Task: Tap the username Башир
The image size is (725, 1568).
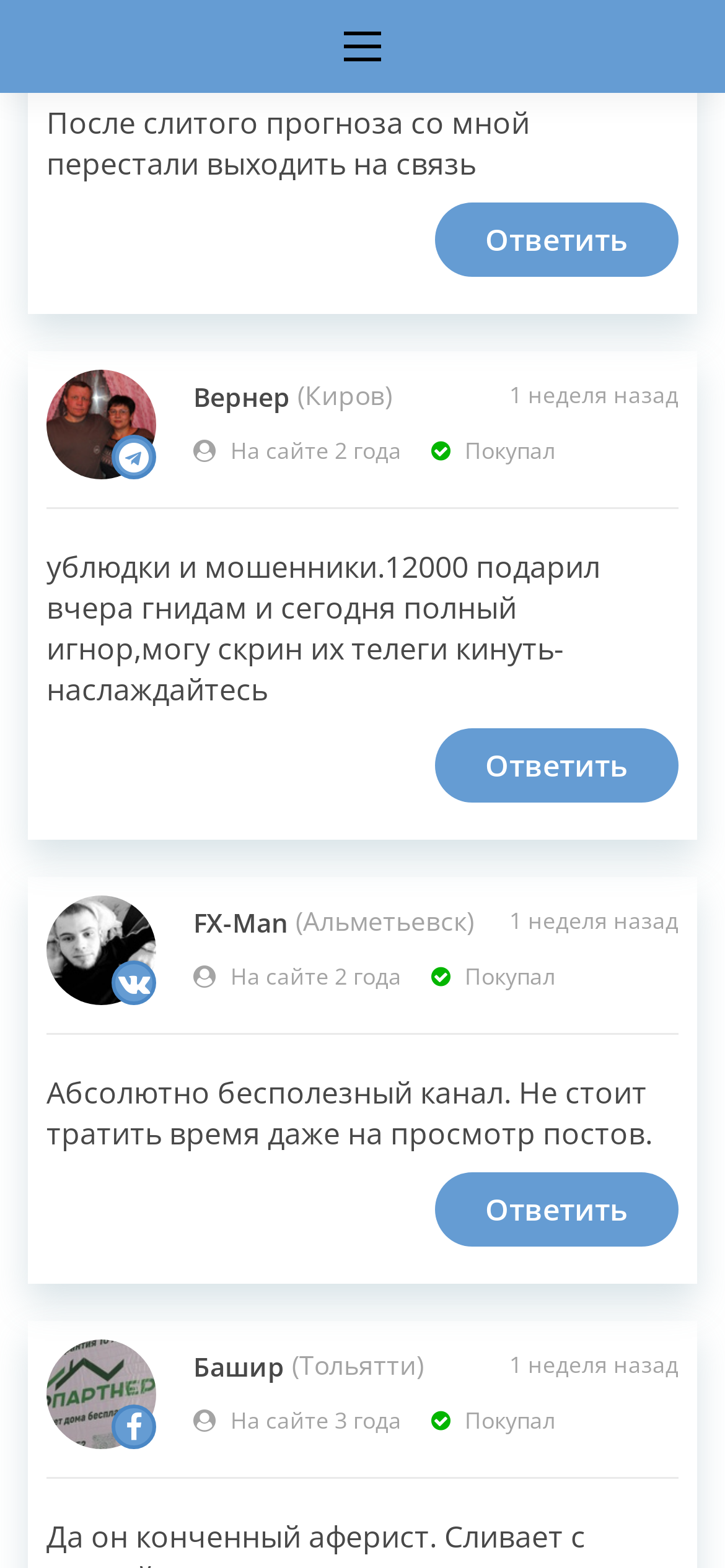Action: click(x=239, y=1367)
